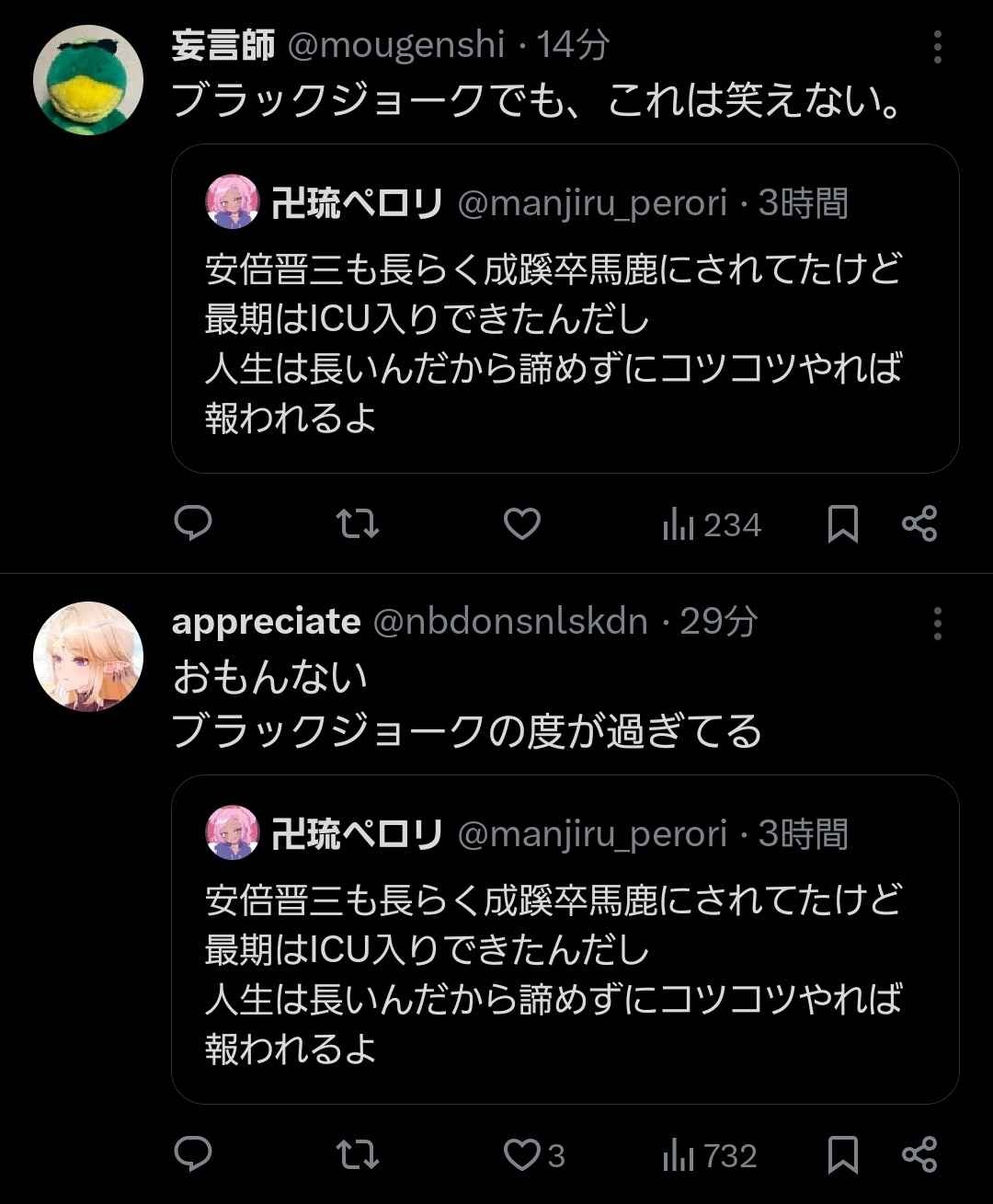The height and width of the screenshot is (1204, 993).
Task: Open 妄言師's profile picture
Action: [x=88, y=80]
